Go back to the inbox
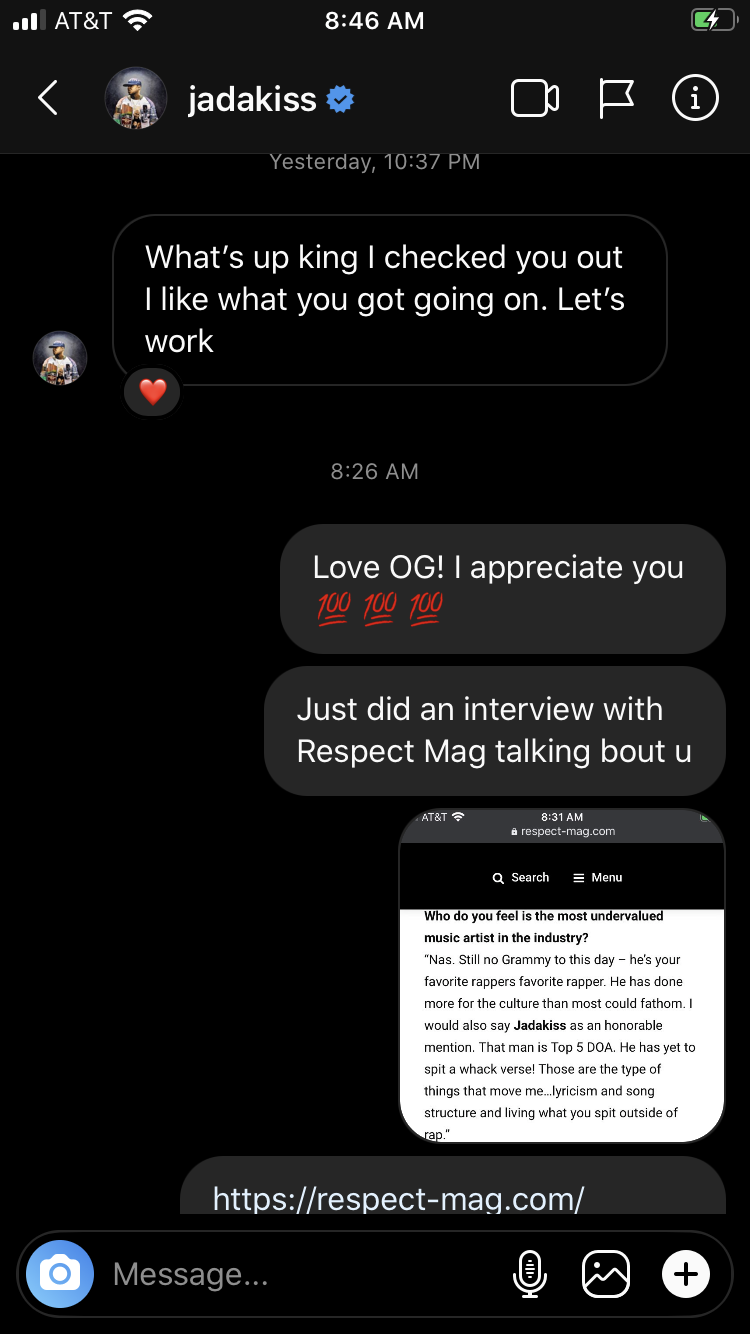Image resolution: width=750 pixels, height=1334 pixels. tap(47, 98)
